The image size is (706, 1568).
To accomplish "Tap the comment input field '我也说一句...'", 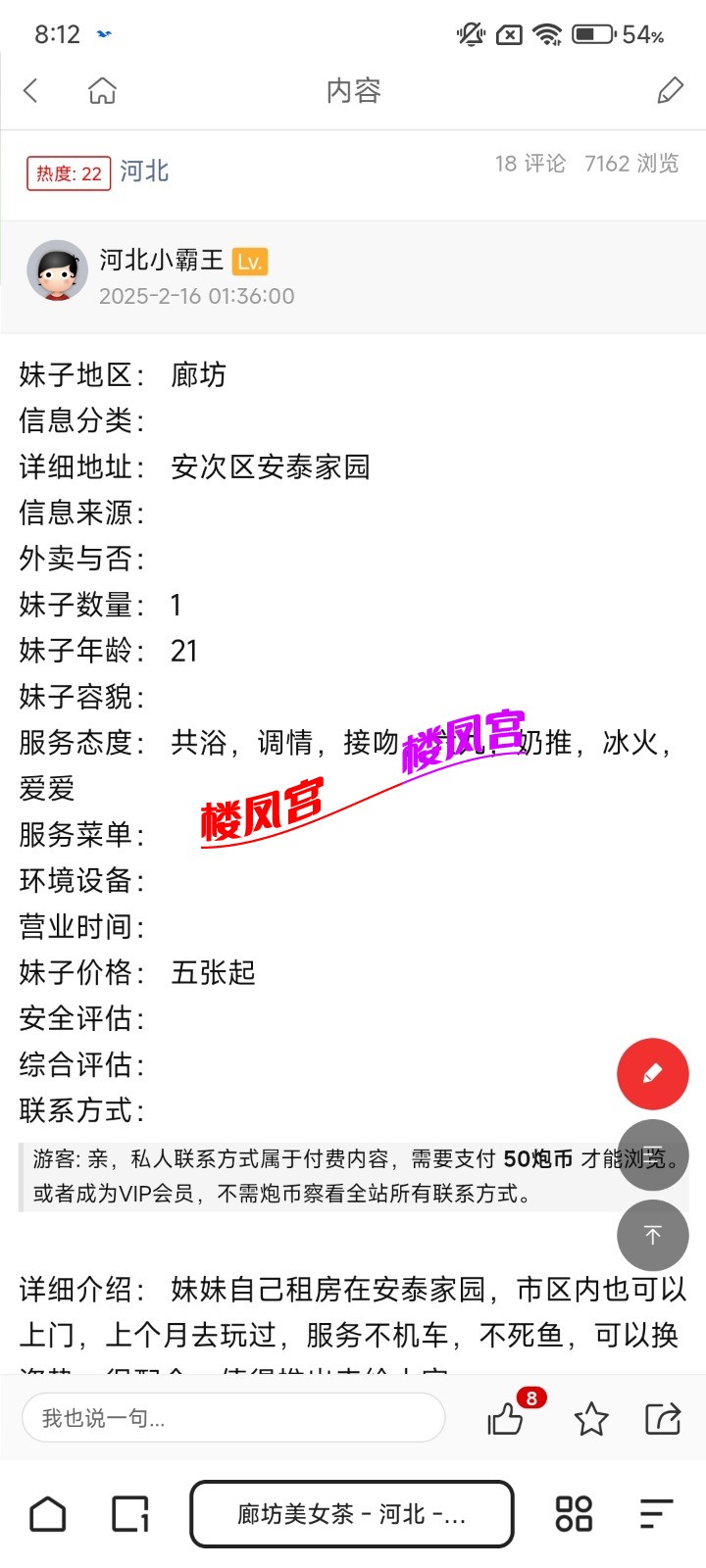I will (232, 1418).
